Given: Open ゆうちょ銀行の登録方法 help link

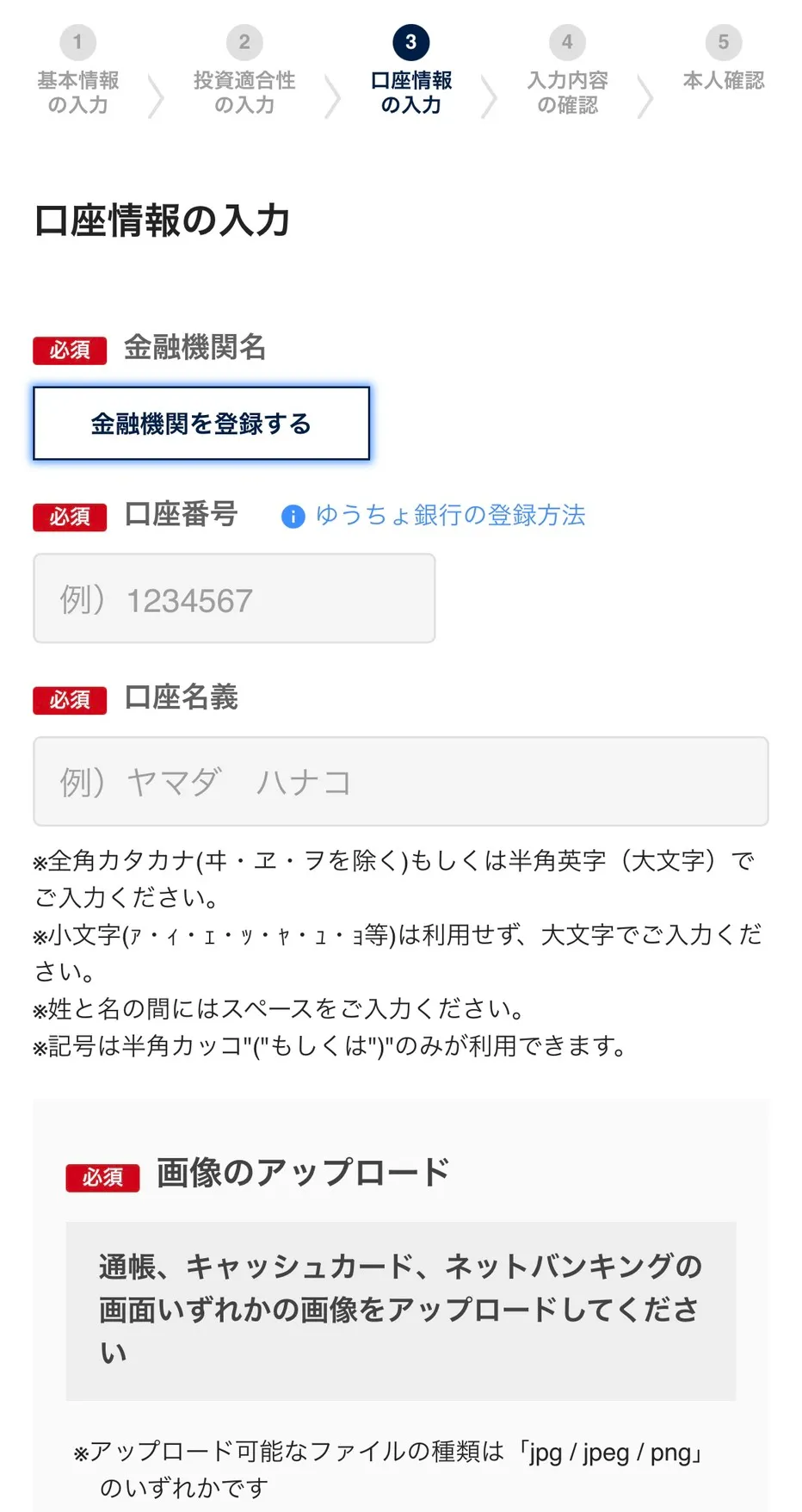Looking at the screenshot, I should point(449,515).
